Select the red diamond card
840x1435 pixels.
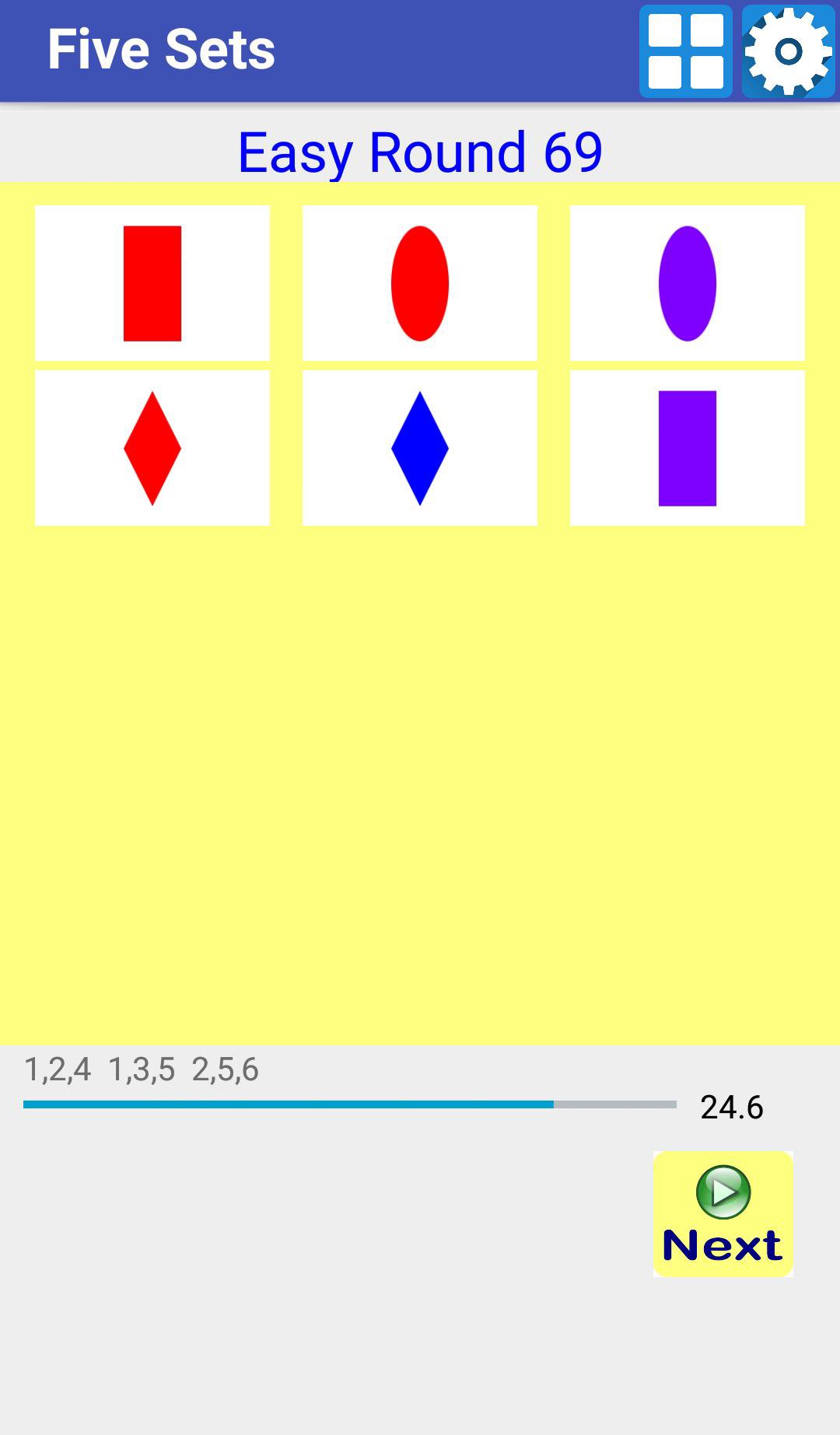(152, 446)
